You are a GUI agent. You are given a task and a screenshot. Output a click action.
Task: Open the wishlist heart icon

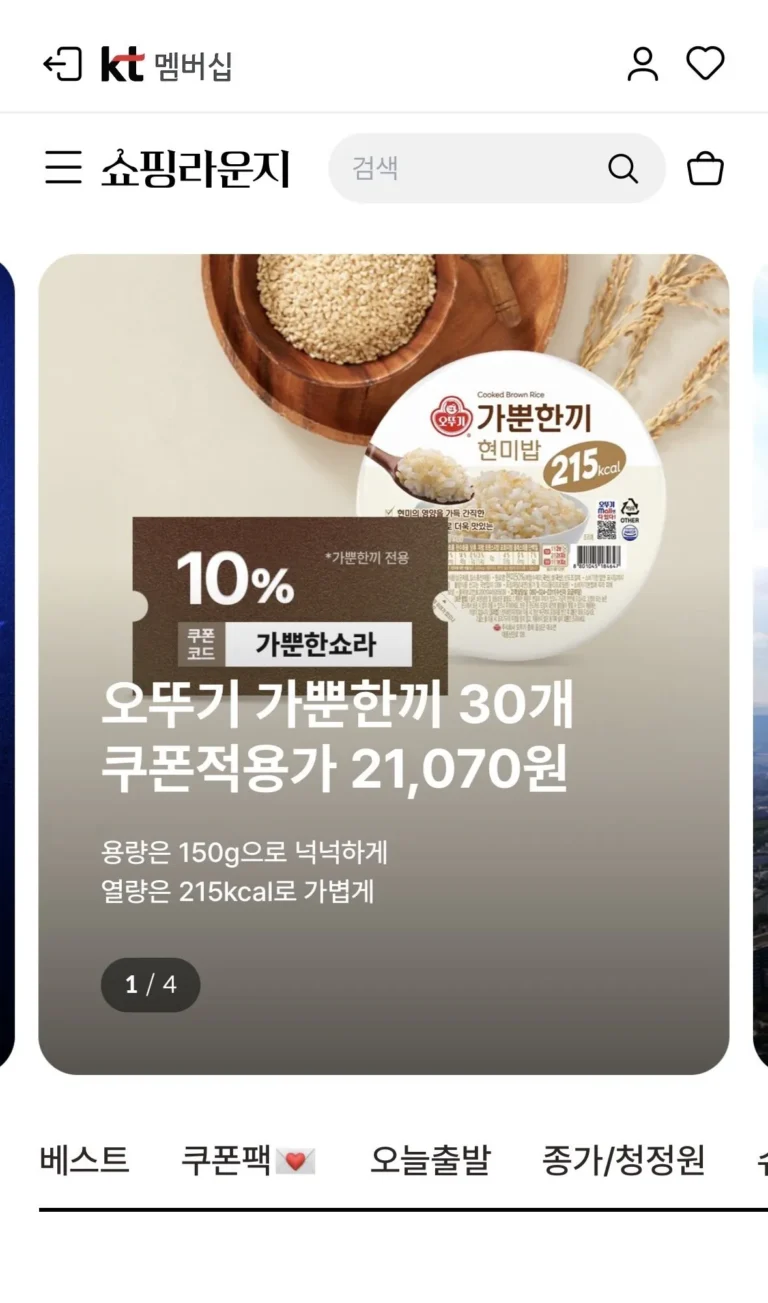click(x=705, y=64)
